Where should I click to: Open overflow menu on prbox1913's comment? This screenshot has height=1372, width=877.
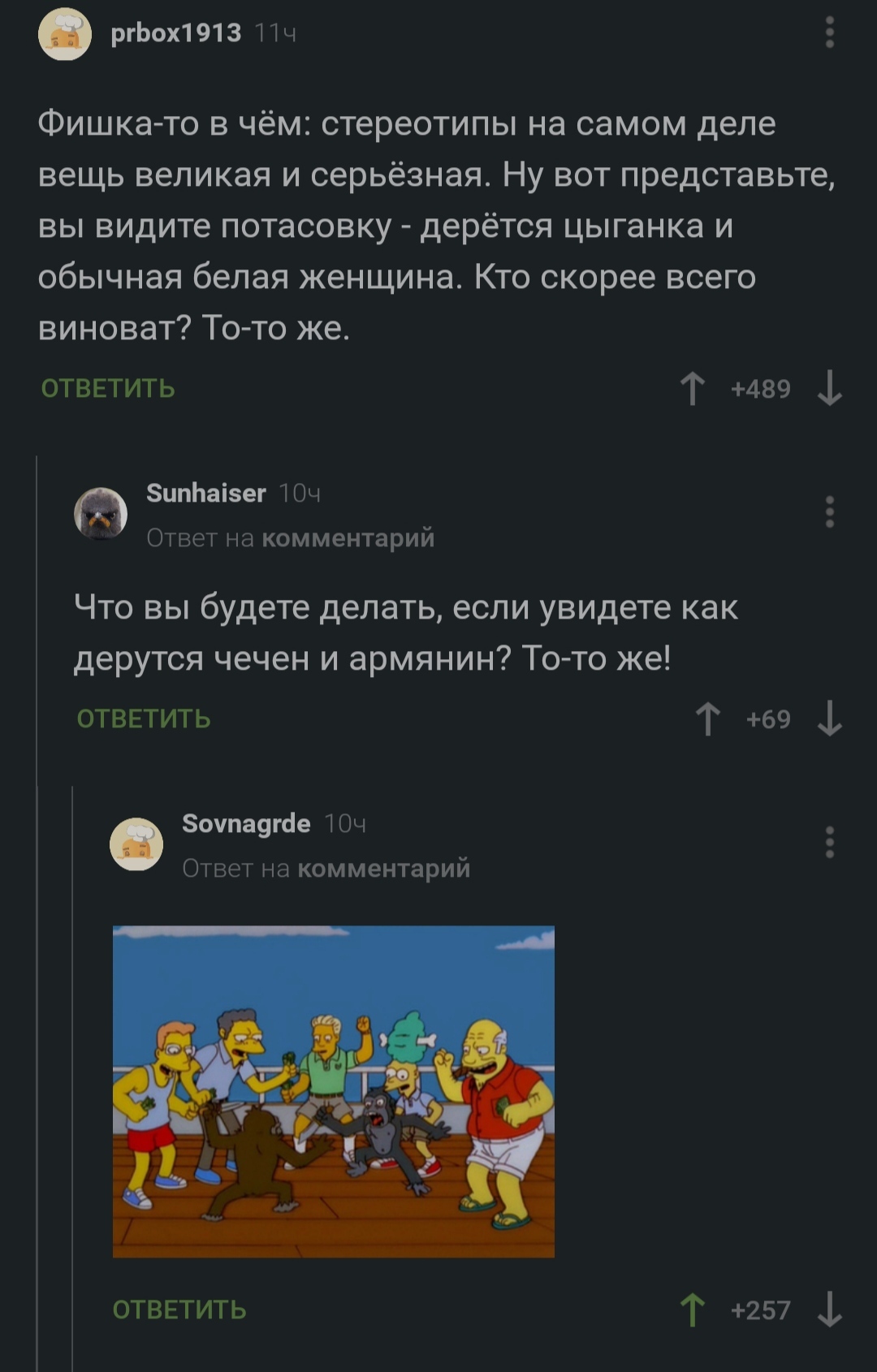tap(829, 32)
